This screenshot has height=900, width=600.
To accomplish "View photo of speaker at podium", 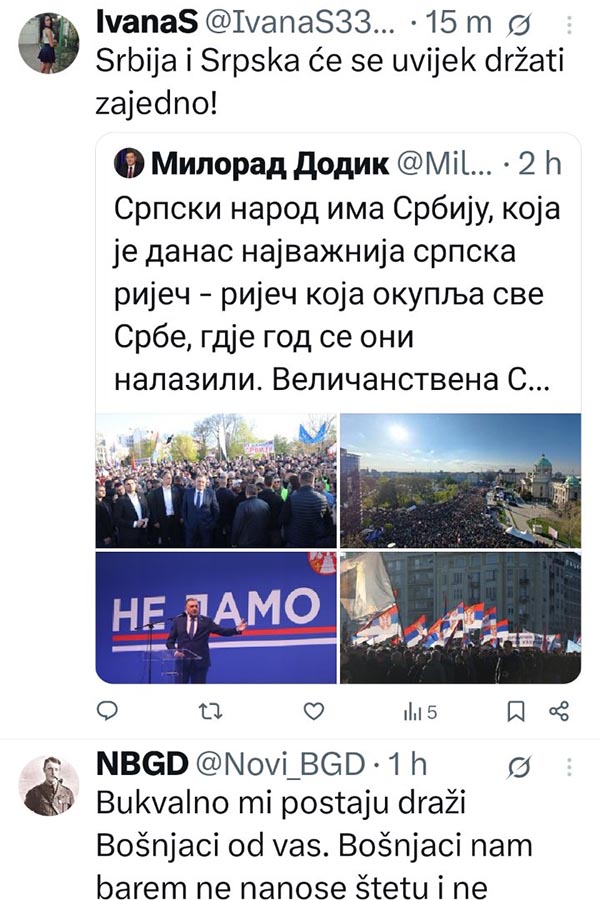I will point(215,618).
